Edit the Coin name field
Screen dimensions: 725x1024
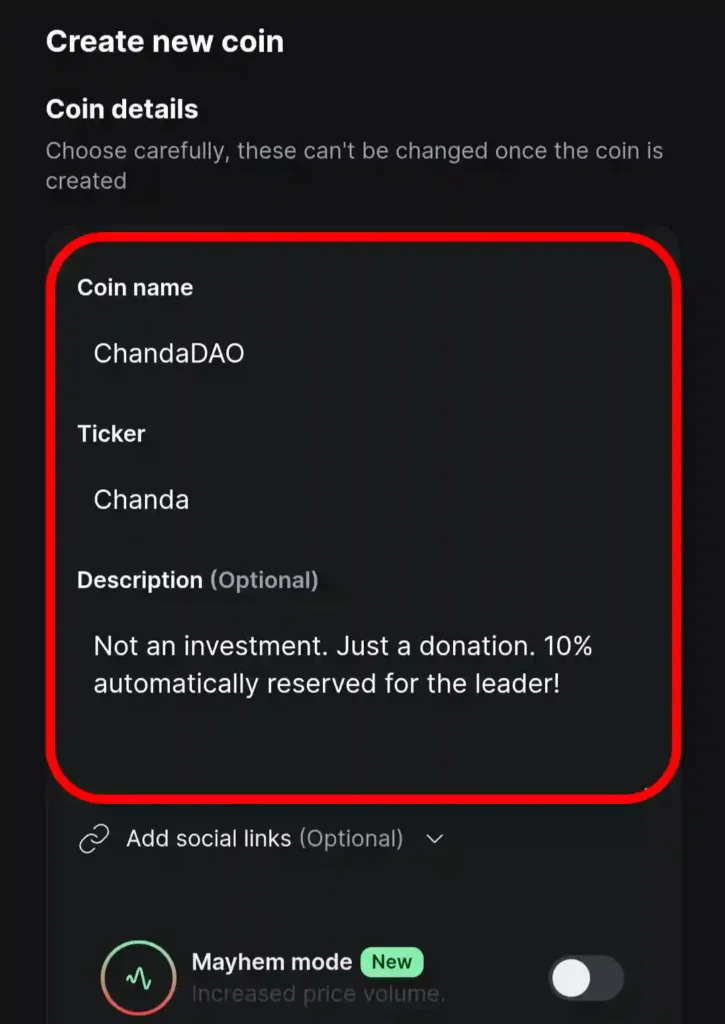pos(360,353)
